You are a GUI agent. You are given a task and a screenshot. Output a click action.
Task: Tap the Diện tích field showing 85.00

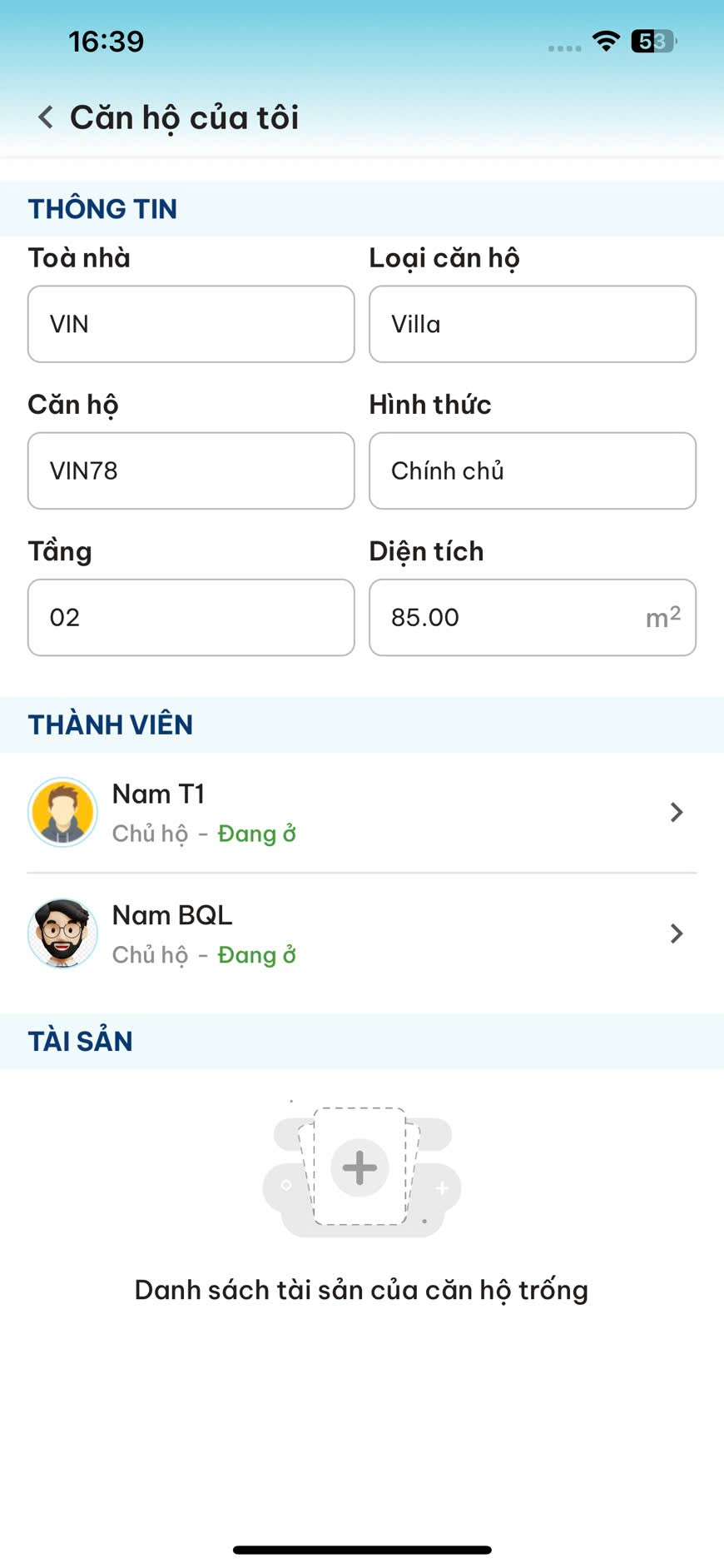pyautogui.click(x=533, y=617)
